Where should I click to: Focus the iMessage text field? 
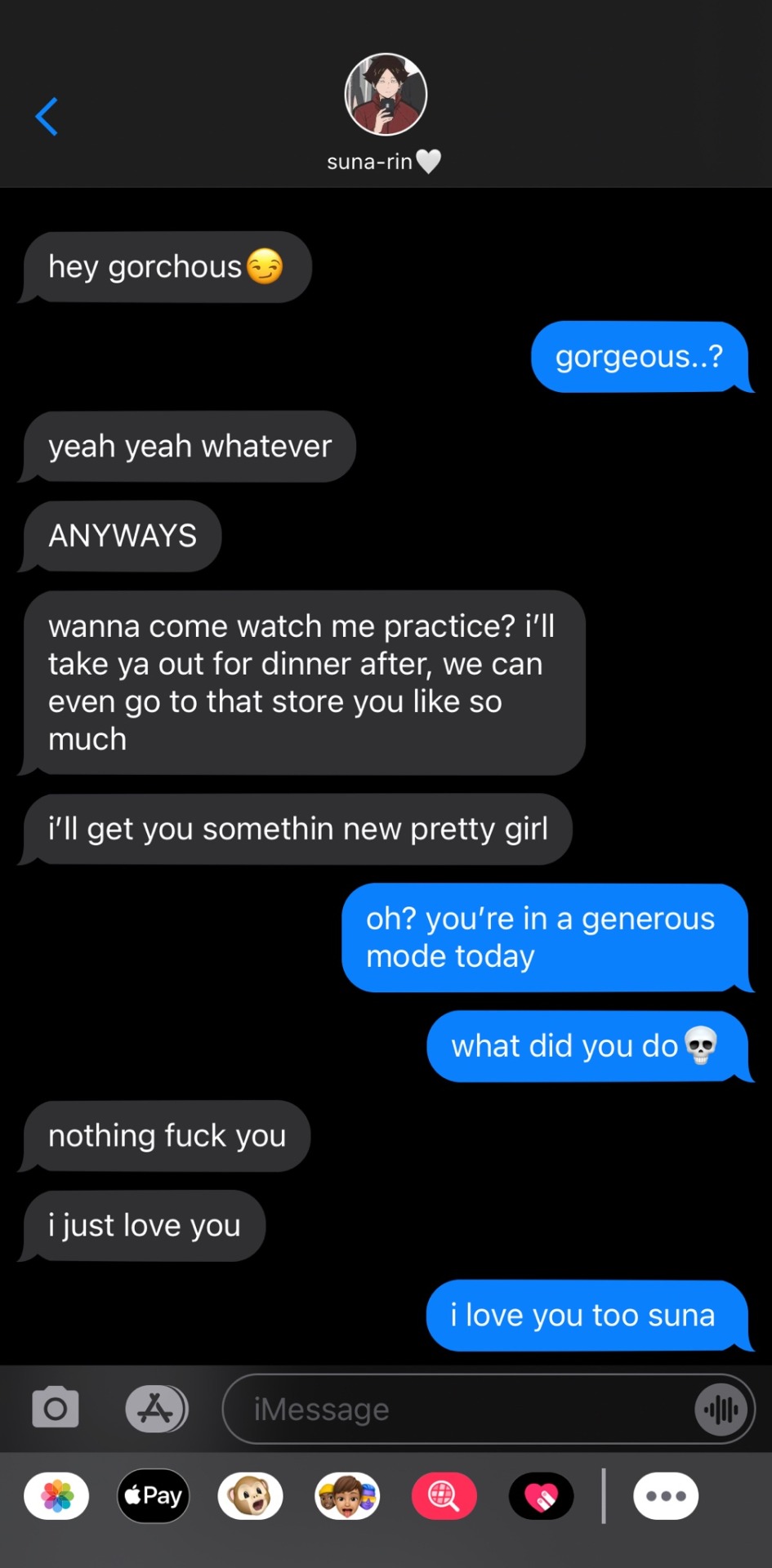pyautogui.click(x=457, y=1409)
